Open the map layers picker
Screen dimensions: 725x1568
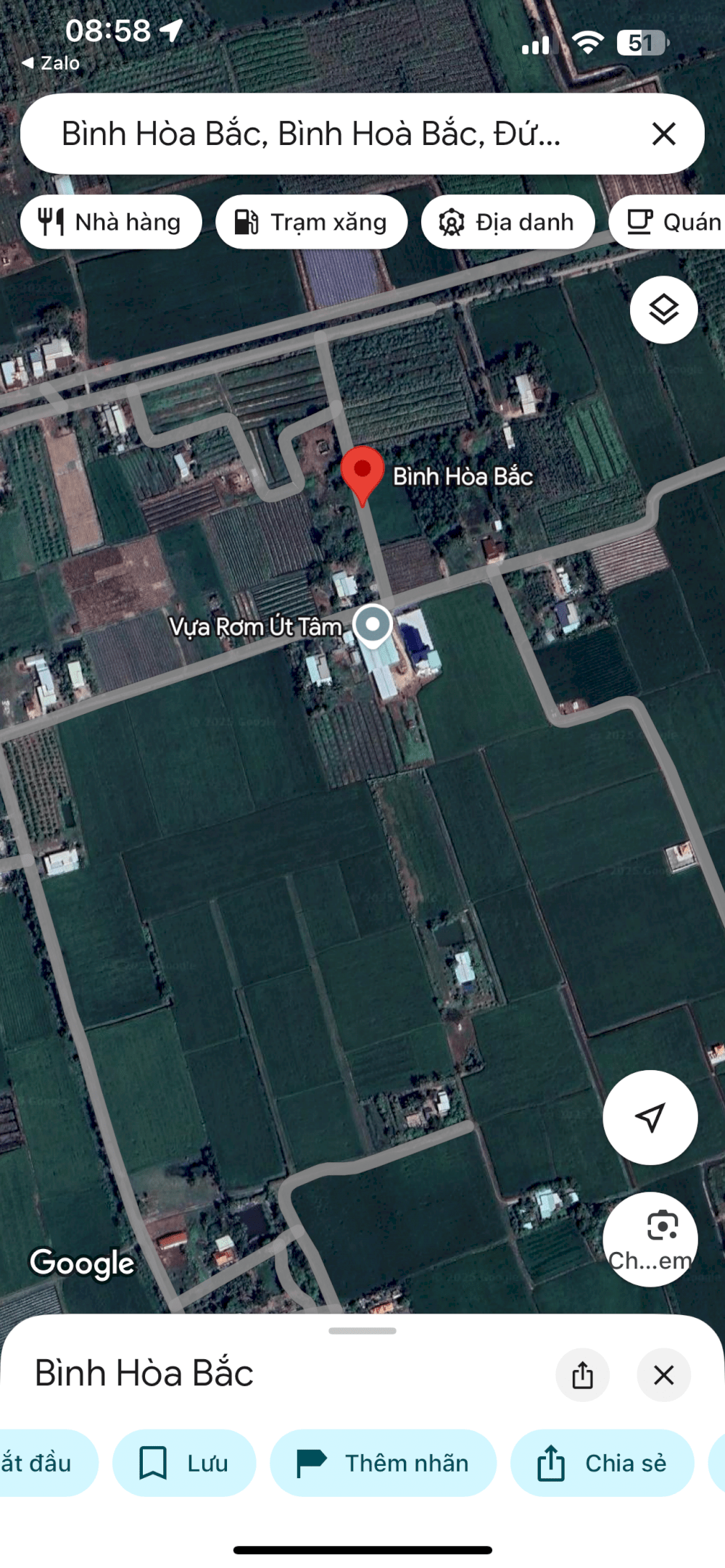[663, 308]
